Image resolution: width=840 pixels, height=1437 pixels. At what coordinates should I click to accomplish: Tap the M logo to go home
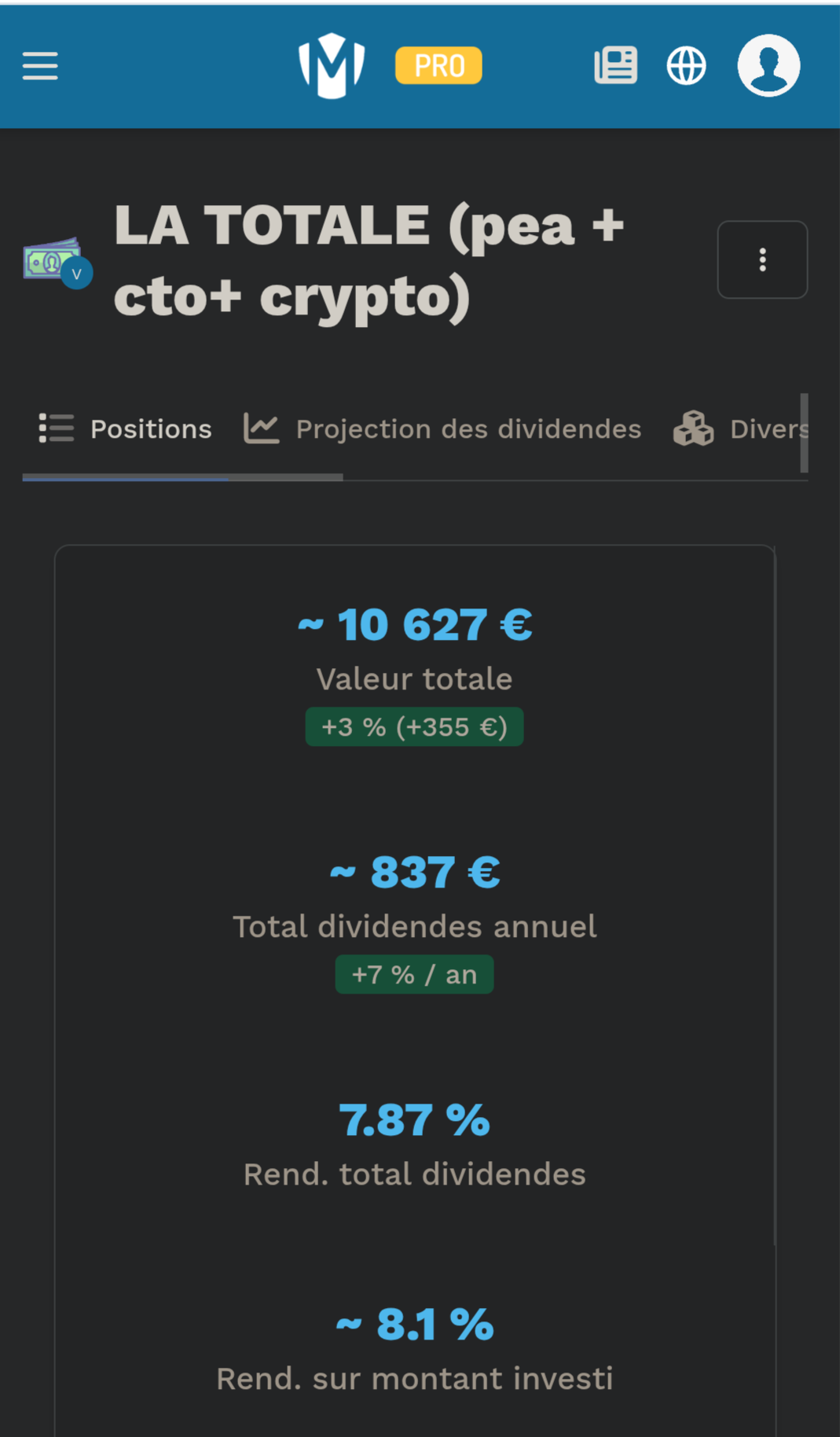pyautogui.click(x=332, y=65)
